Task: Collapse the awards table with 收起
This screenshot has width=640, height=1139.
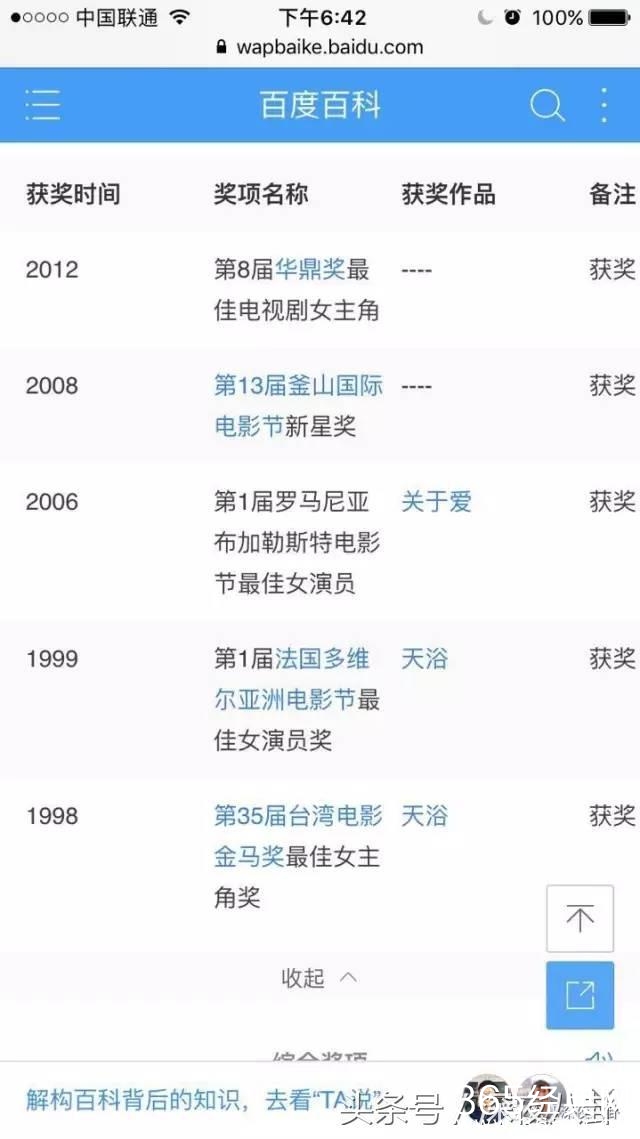Action: (319, 978)
